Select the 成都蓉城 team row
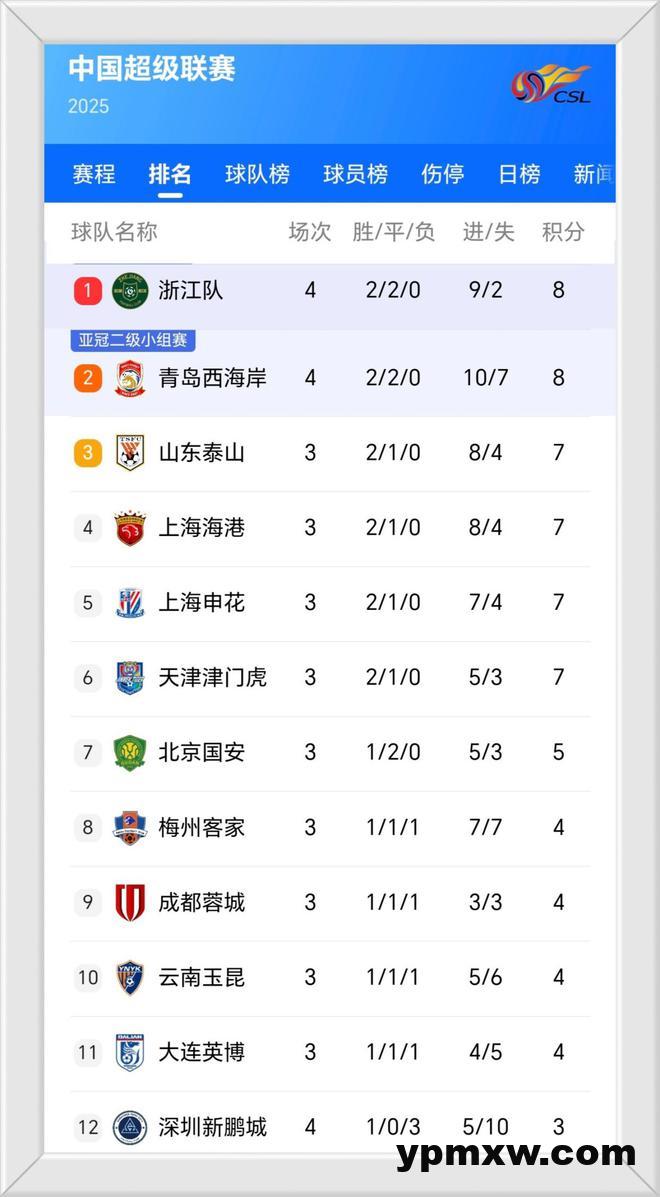Screen dimensions: 660x1197 coord(330,902)
